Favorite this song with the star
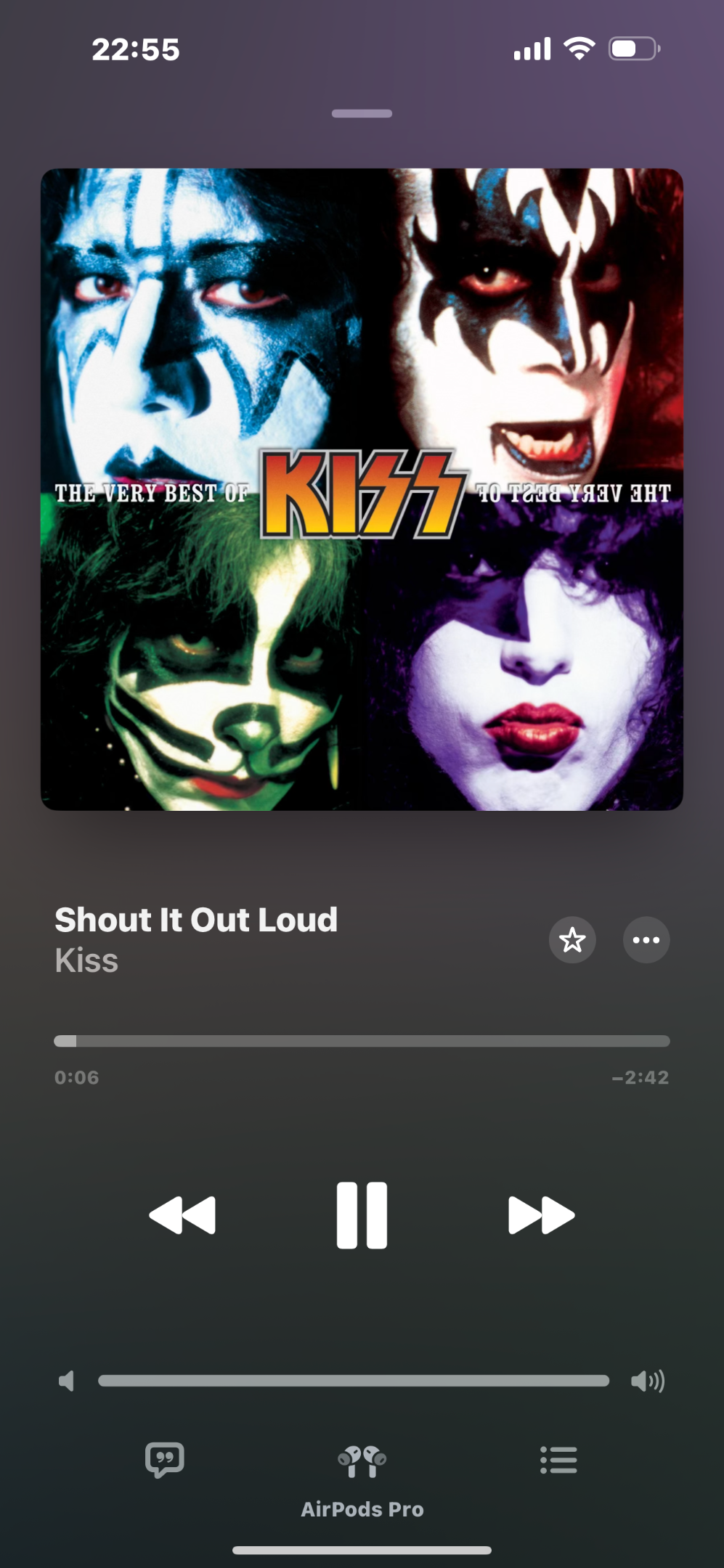 point(572,940)
